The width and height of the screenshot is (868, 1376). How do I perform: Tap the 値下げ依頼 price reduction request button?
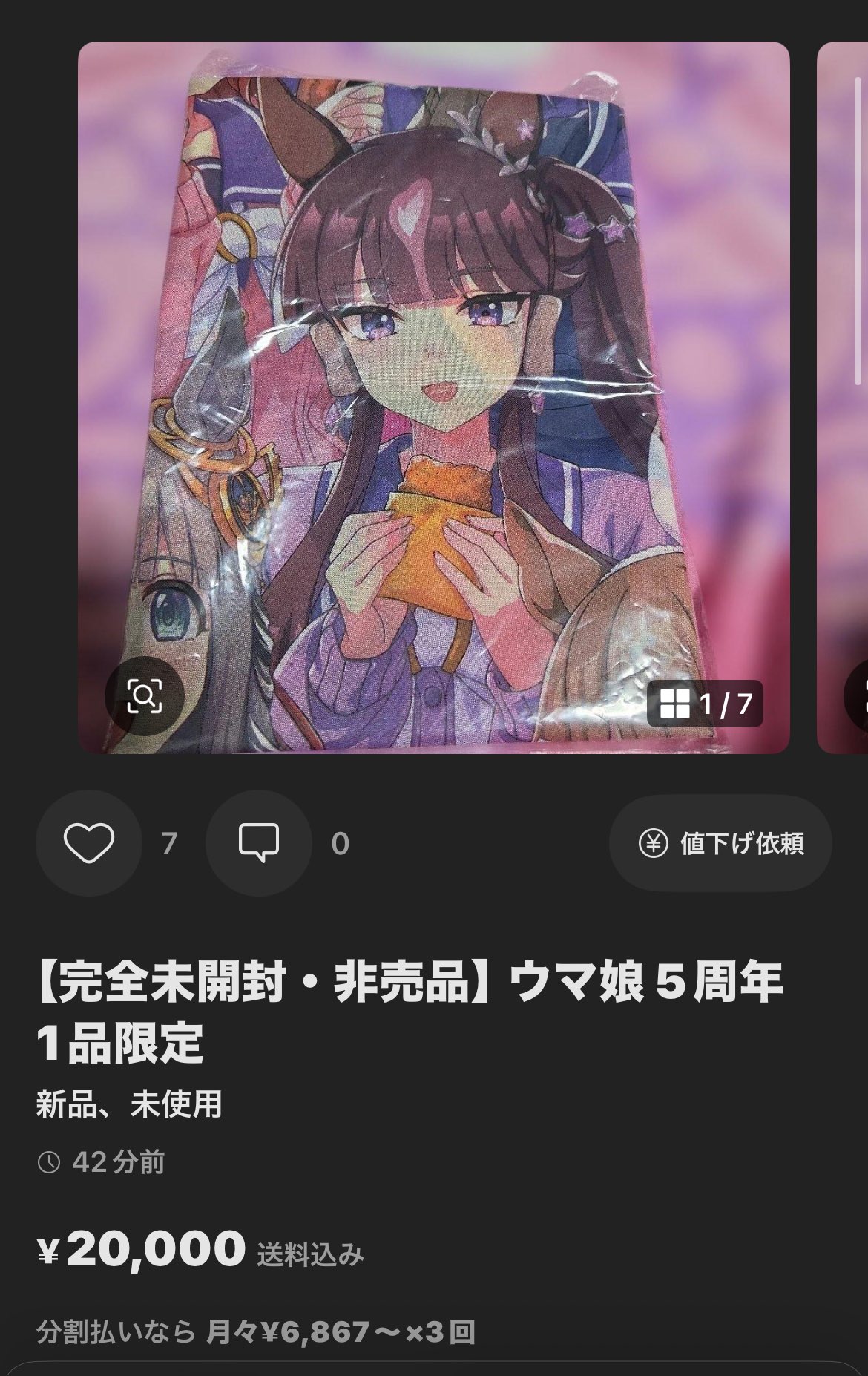(720, 843)
